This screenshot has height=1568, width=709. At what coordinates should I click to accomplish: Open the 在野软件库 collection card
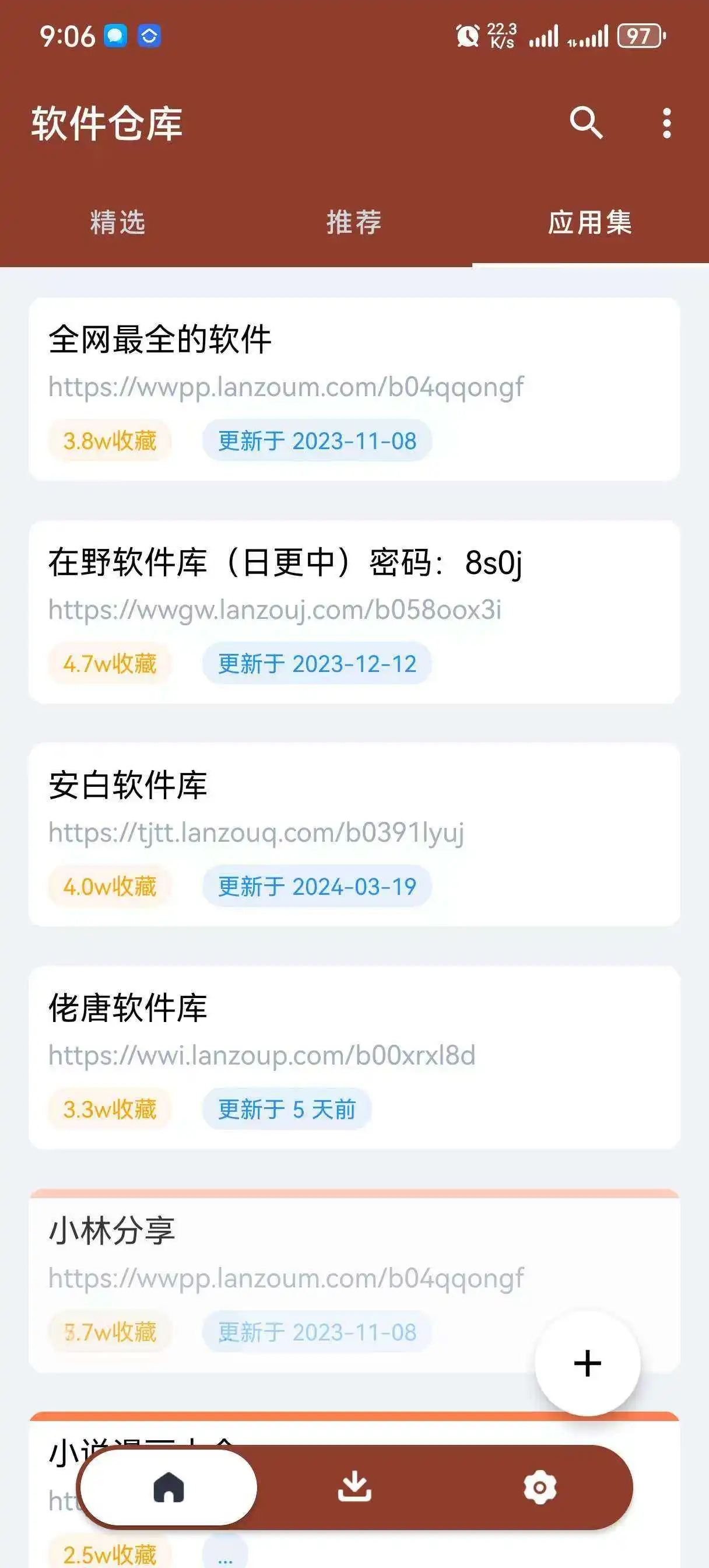pyautogui.click(x=353, y=612)
